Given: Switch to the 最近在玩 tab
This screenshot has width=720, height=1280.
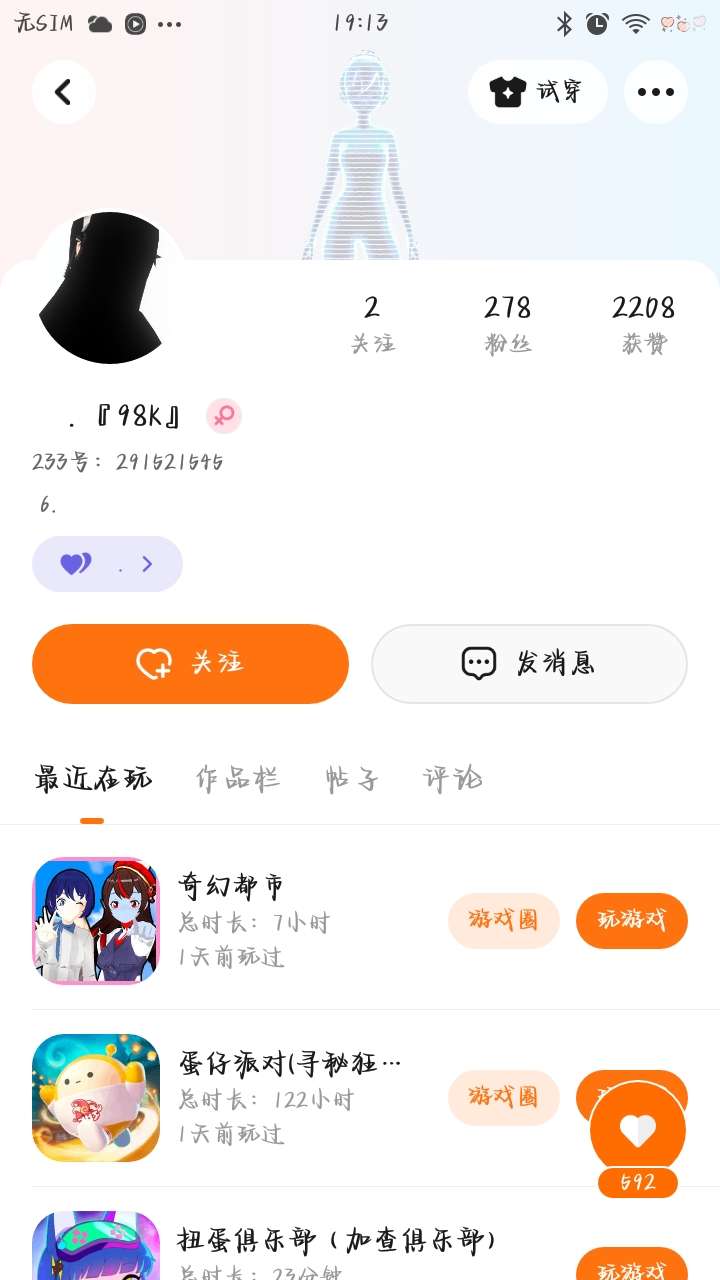Looking at the screenshot, I should tap(93, 778).
